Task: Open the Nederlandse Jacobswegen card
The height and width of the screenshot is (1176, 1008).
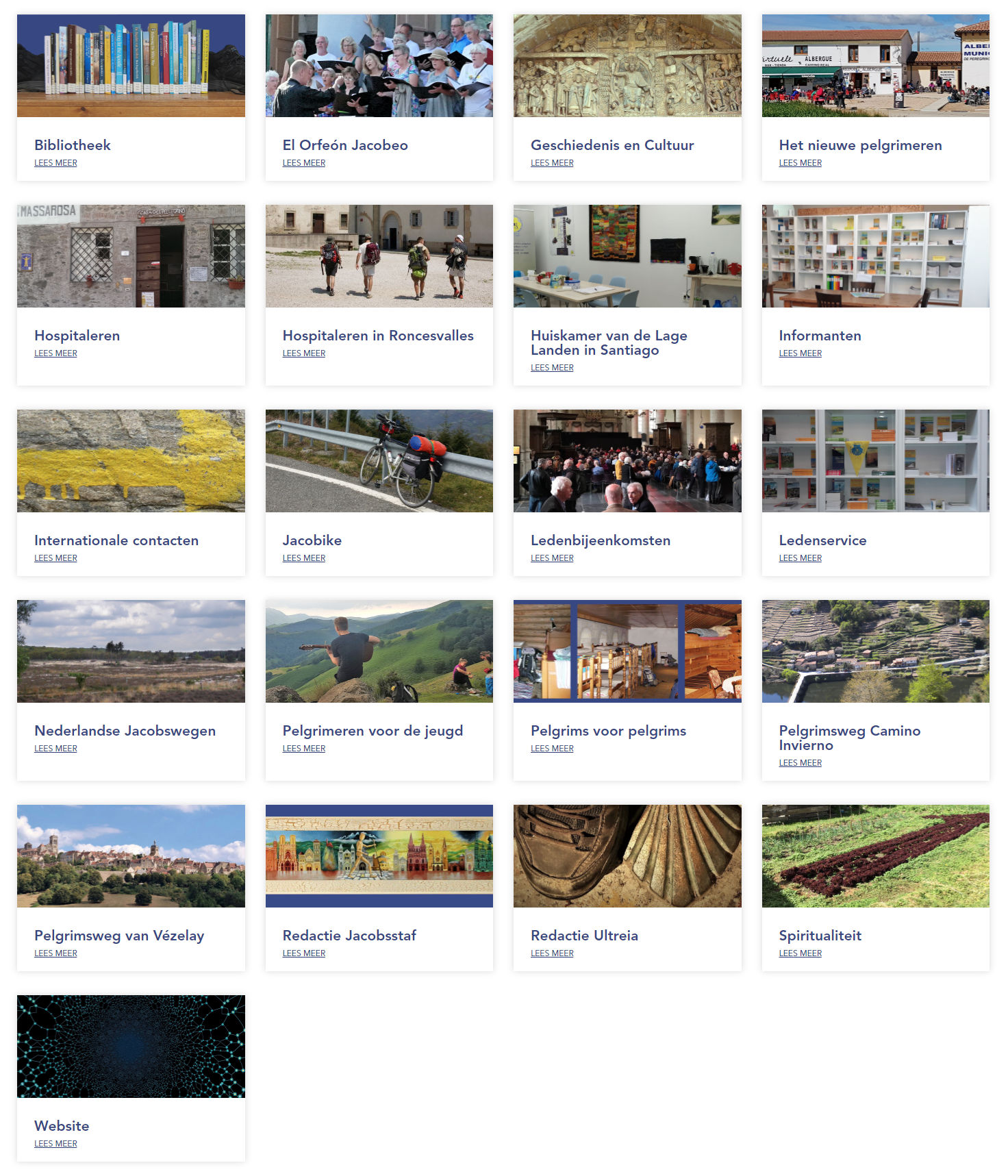Action: (x=125, y=731)
